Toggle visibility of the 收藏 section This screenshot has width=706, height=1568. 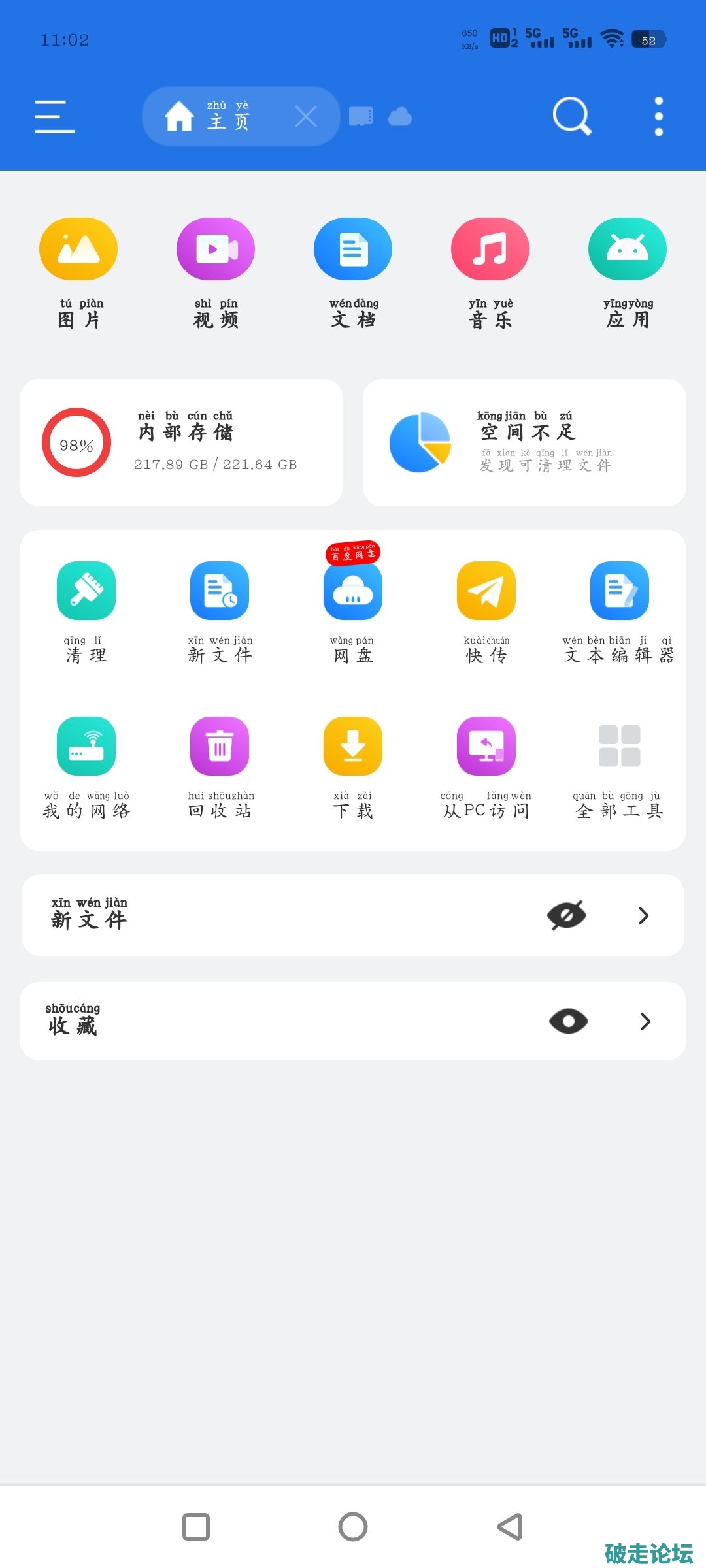pyautogui.click(x=568, y=1021)
